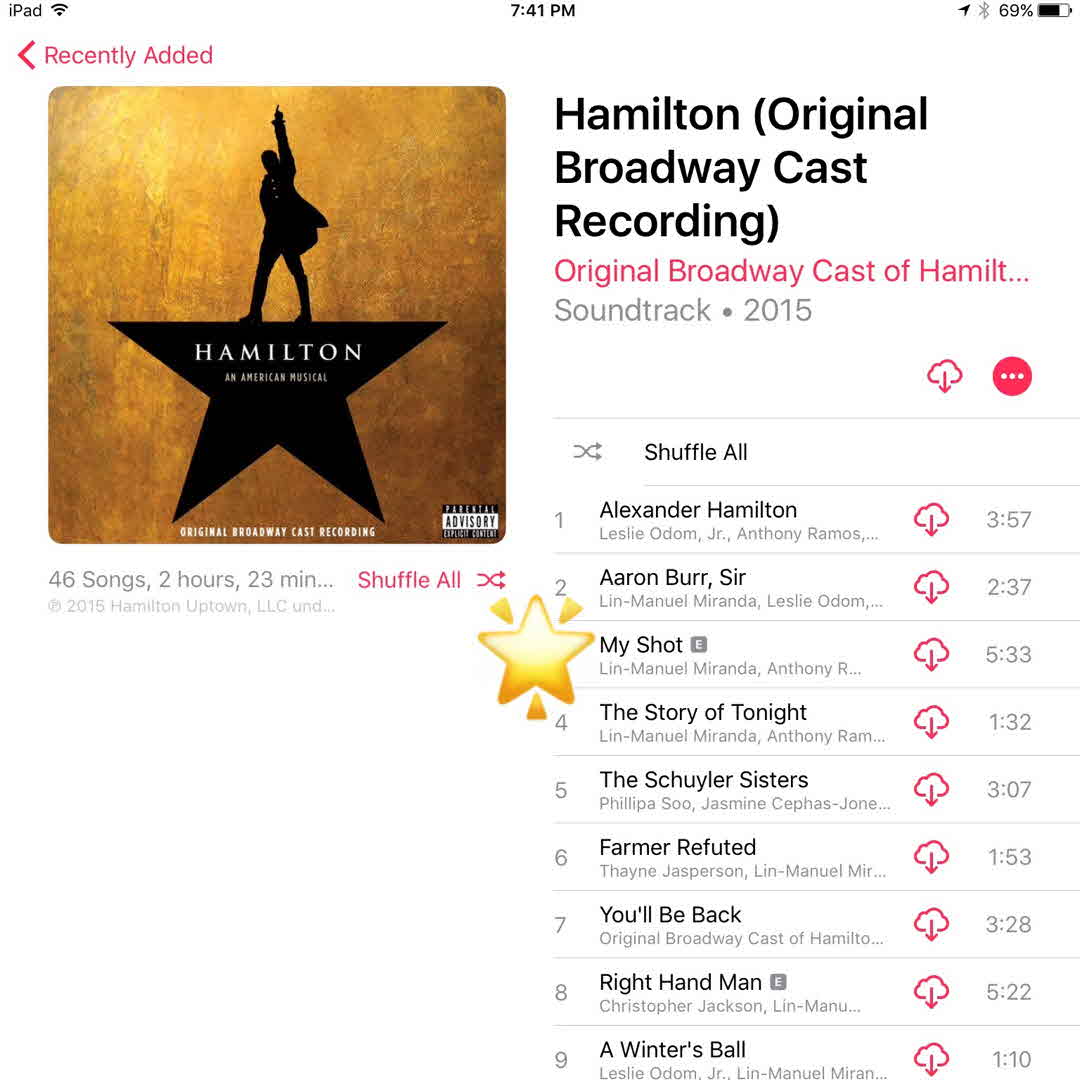
Task: Download Aaron Burr, Sir
Action: [x=931, y=587]
